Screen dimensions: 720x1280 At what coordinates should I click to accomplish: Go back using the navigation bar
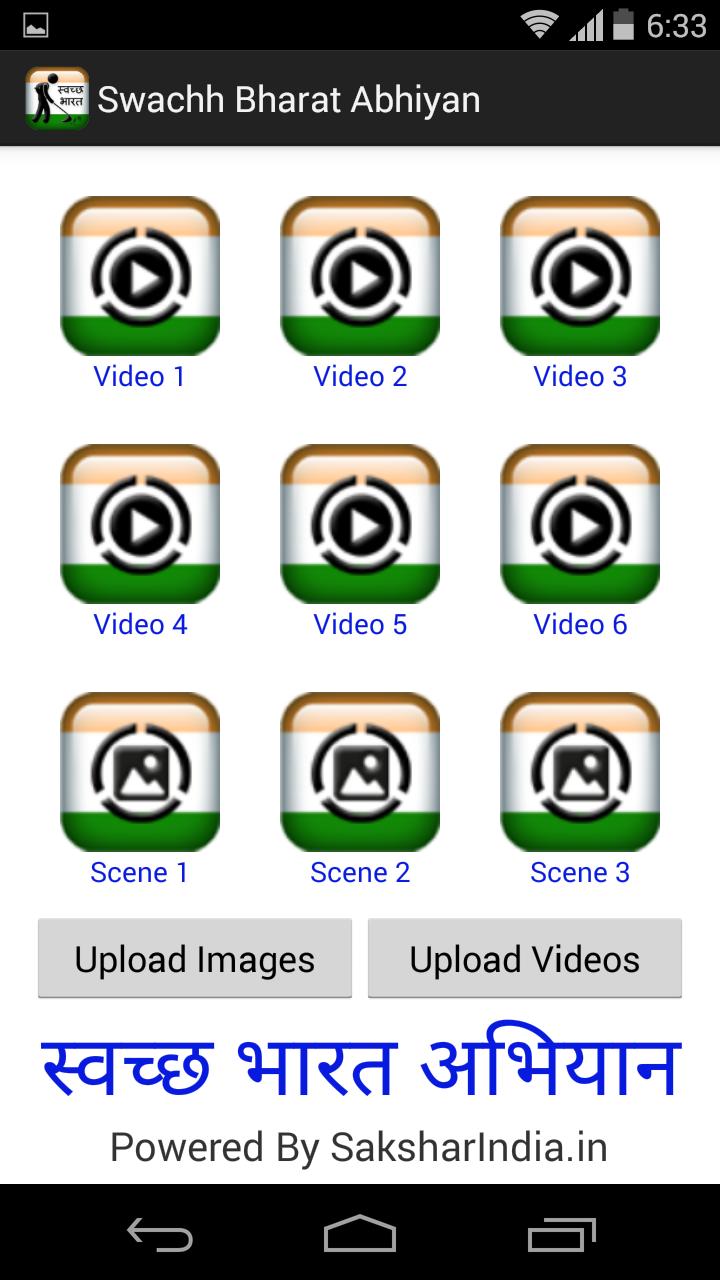(x=160, y=1233)
